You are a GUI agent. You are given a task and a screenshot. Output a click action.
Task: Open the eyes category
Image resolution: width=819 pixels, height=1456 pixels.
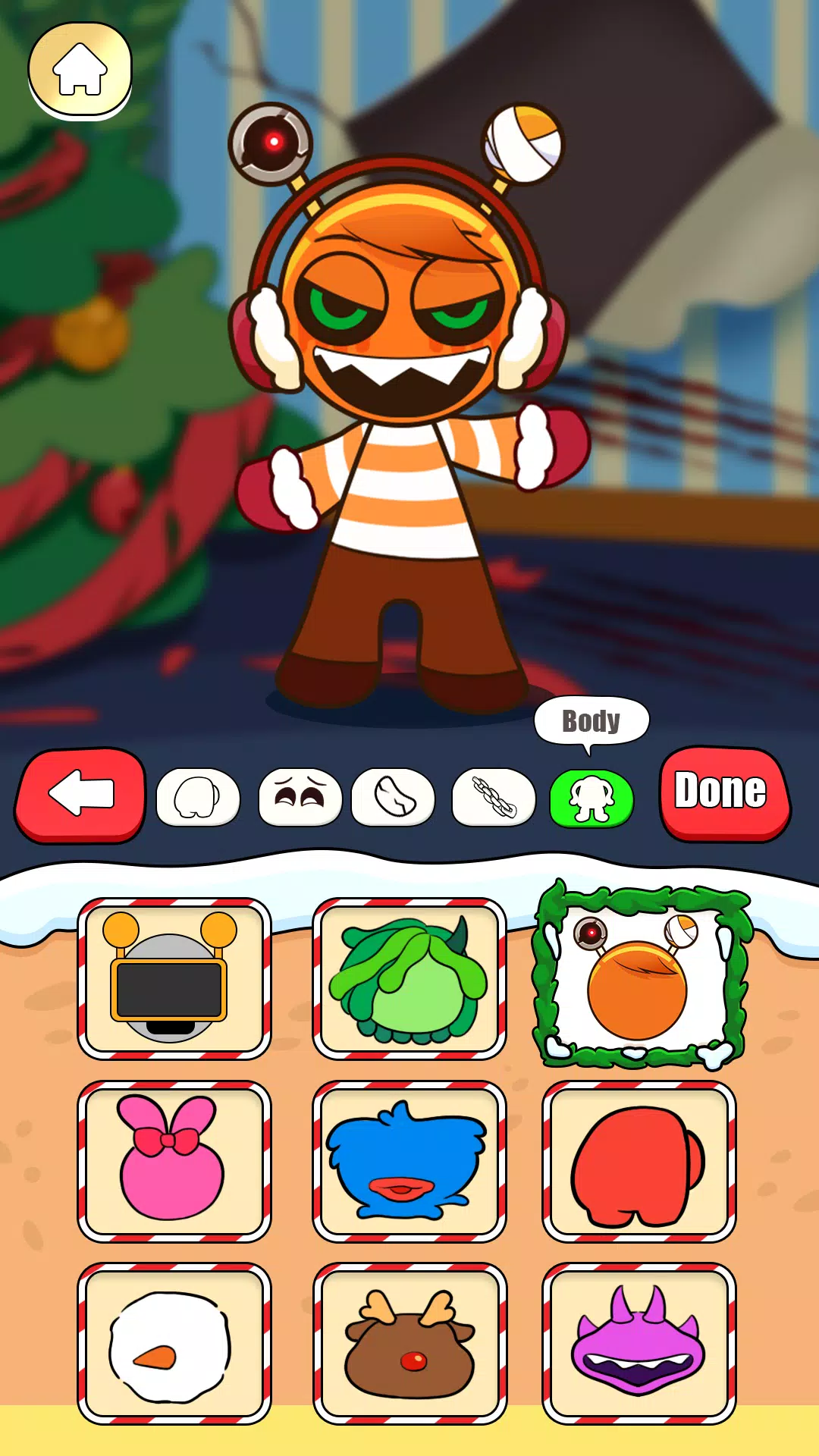click(300, 797)
